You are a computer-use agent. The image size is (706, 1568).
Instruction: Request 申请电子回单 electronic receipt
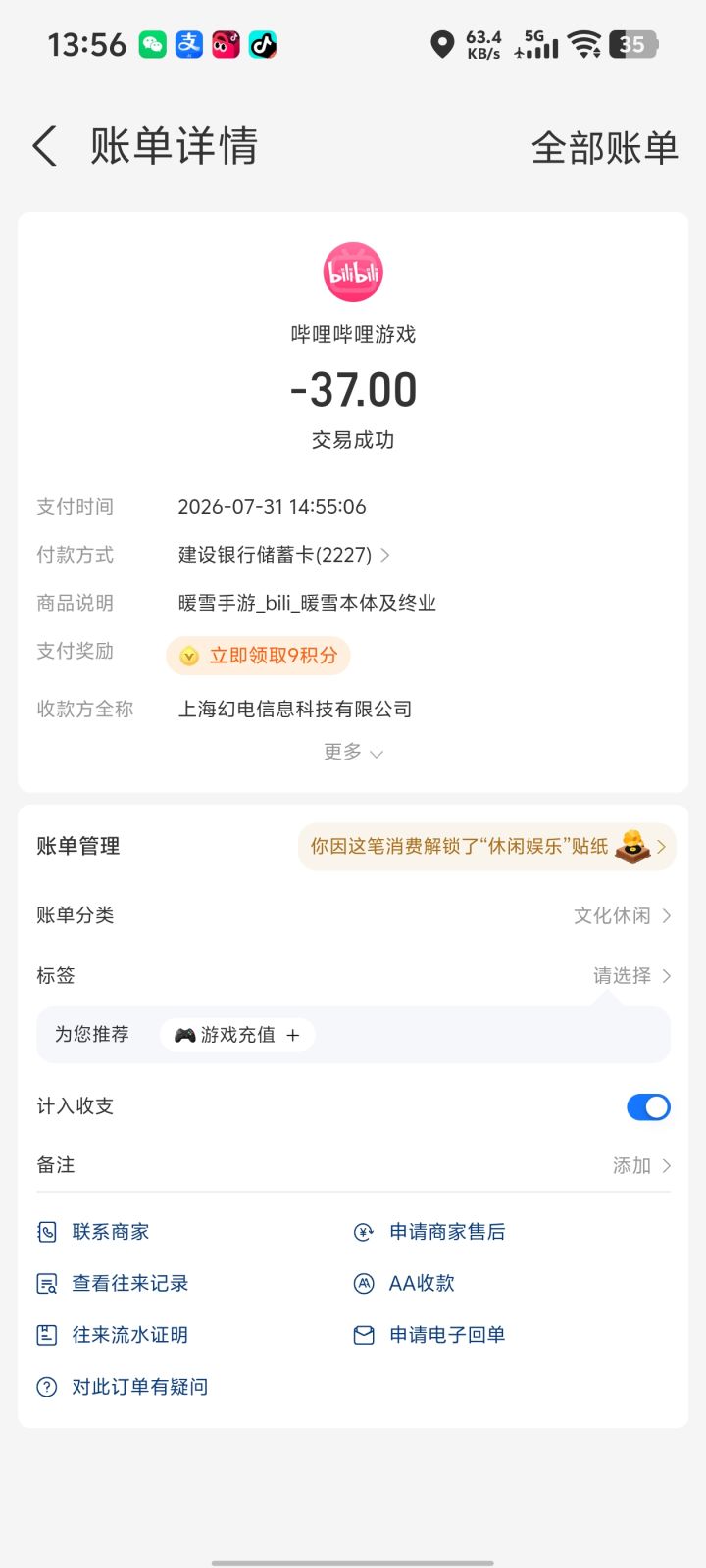pos(429,1335)
